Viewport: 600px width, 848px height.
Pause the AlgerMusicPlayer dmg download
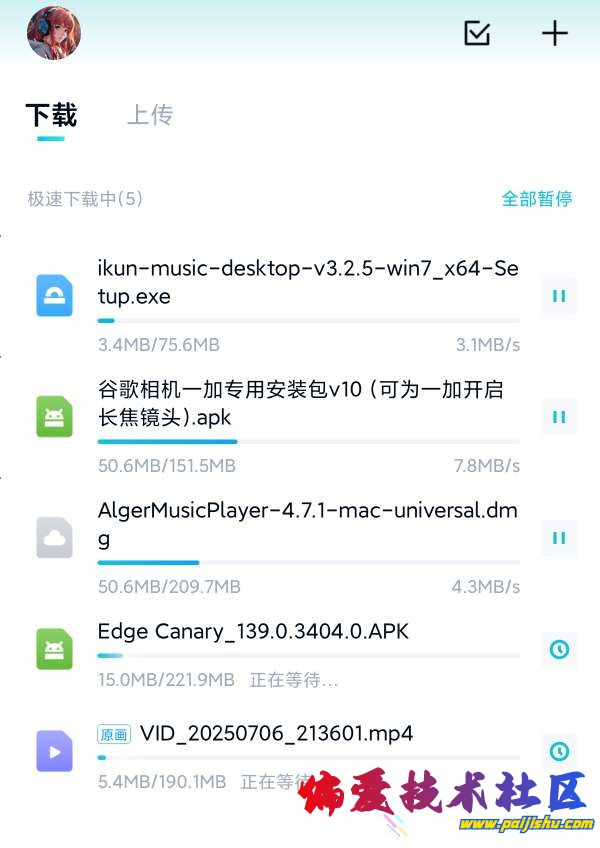pyautogui.click(x=559, y=538)
